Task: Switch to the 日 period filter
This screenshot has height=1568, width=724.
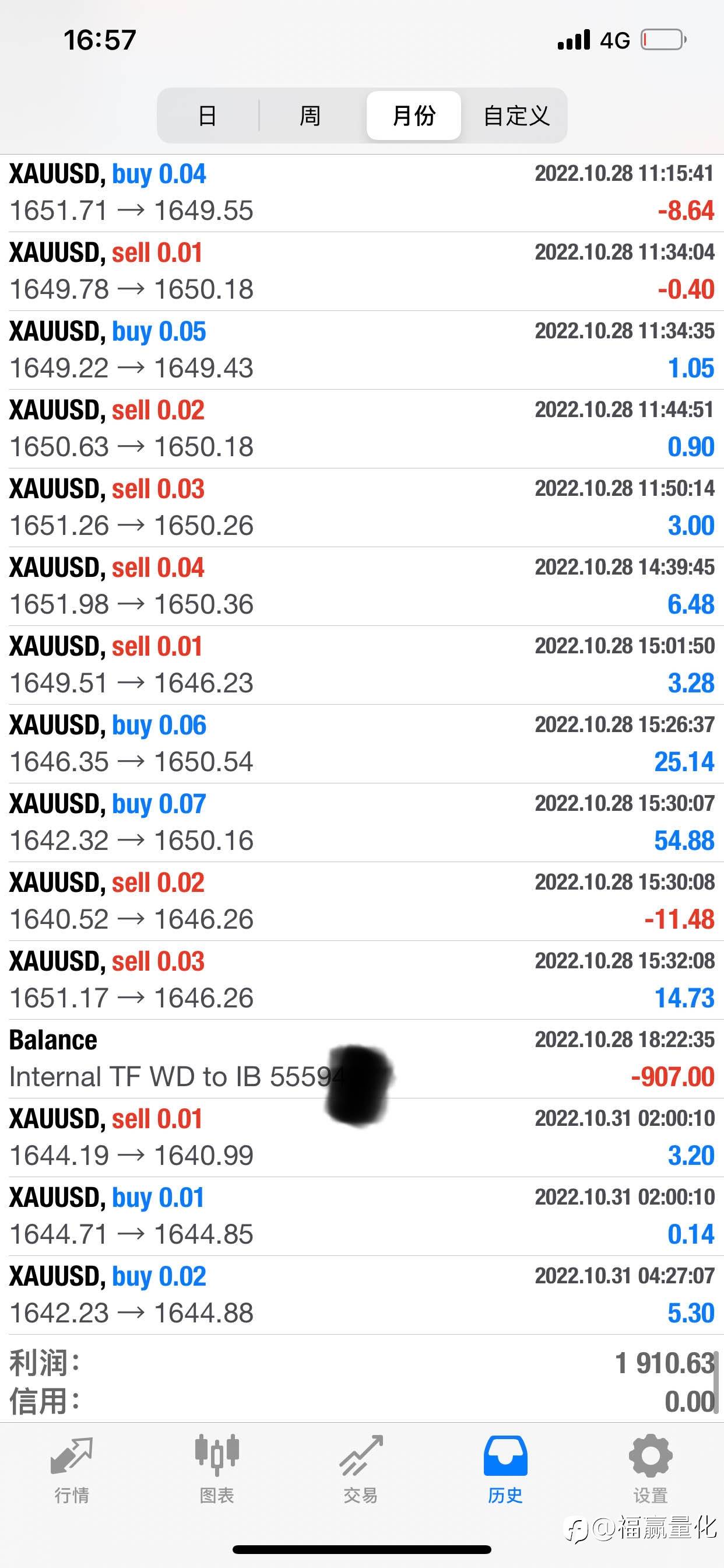Action: pyautogui.click(x=208, y=116)
